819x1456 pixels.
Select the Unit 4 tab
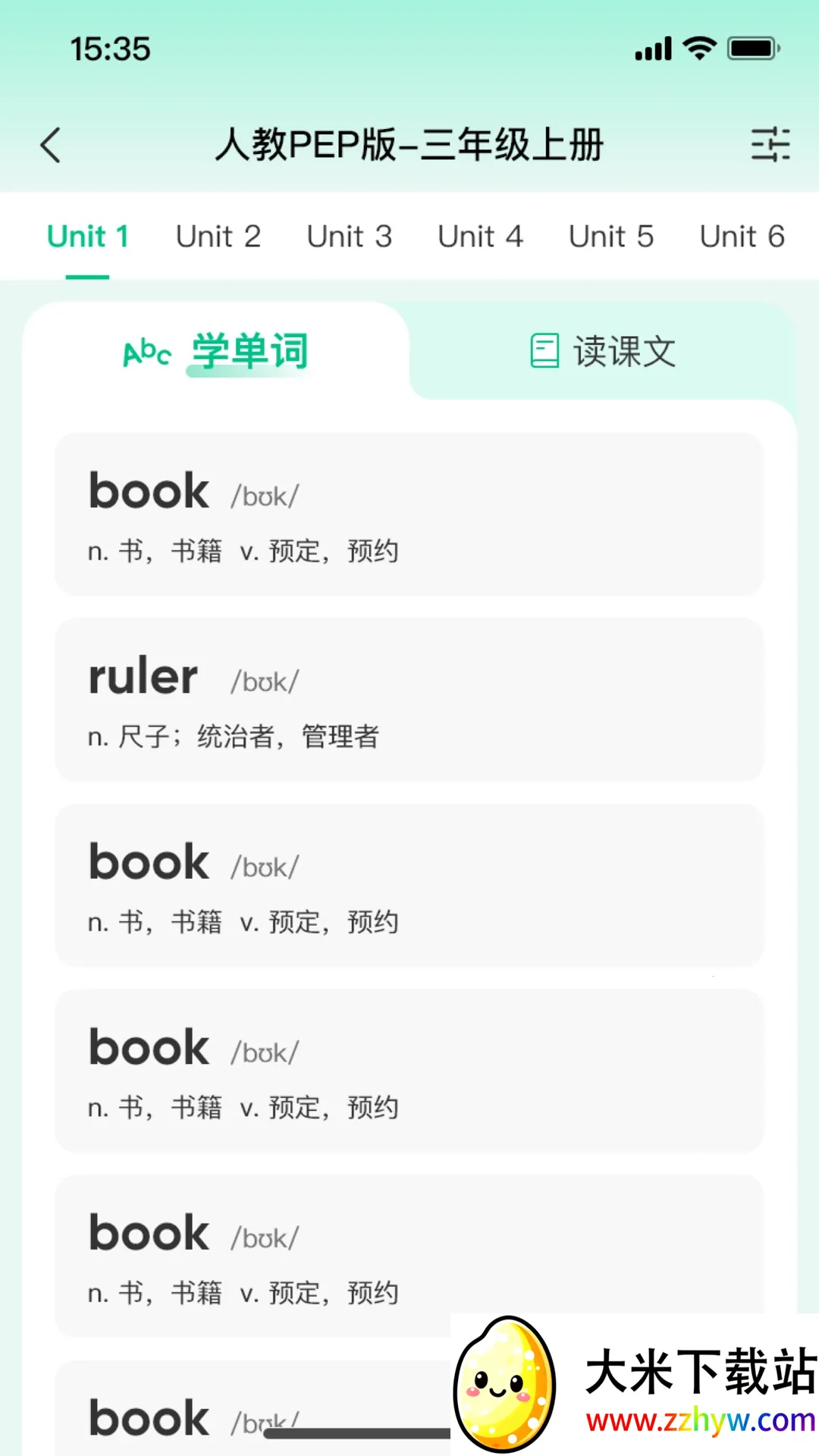[x=481, y=236]
